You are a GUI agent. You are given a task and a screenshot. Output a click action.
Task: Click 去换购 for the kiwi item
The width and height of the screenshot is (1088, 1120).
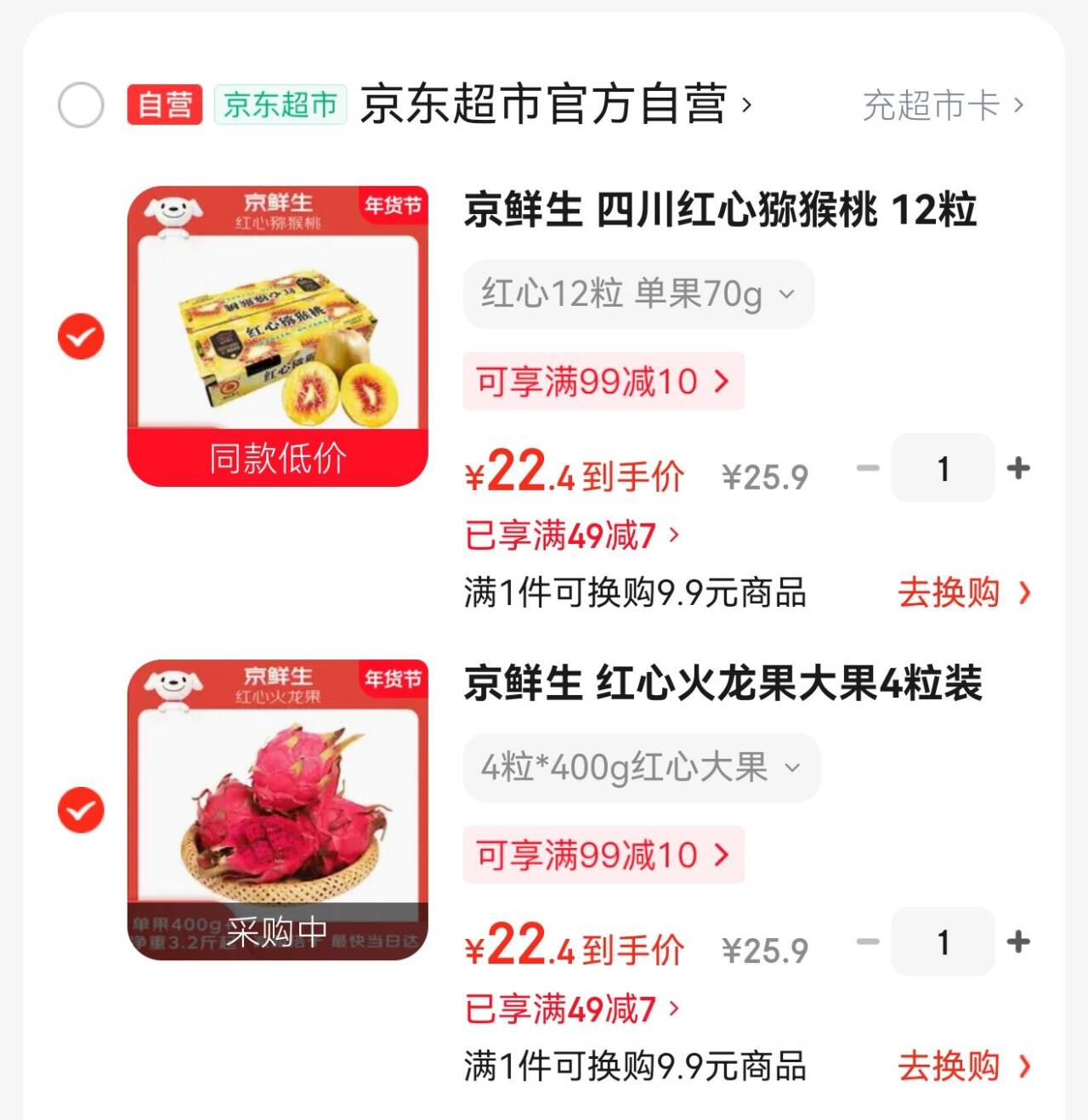click(948, 591)
